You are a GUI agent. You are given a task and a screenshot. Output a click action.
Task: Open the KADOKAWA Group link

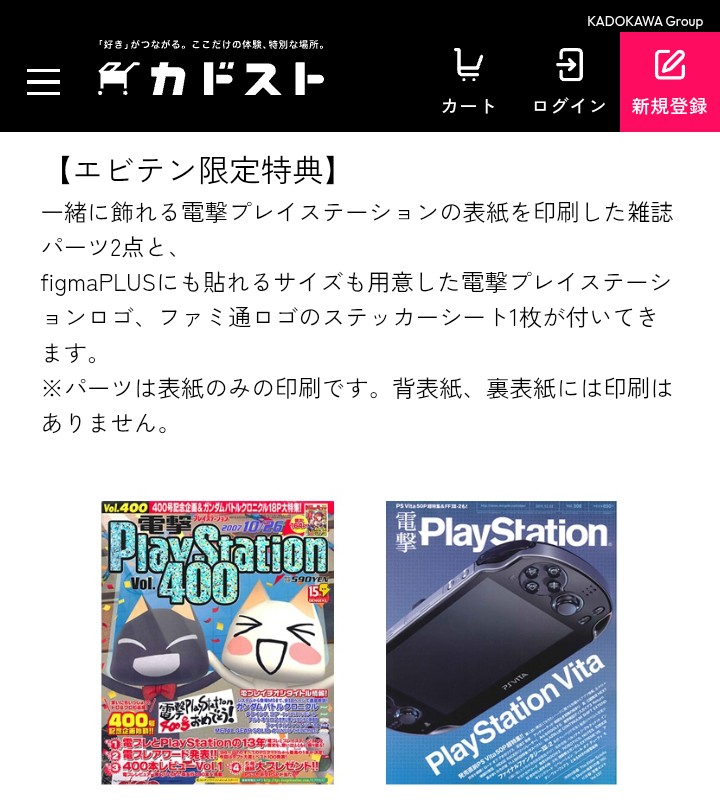pyautogui.click(x=644, y=21)
